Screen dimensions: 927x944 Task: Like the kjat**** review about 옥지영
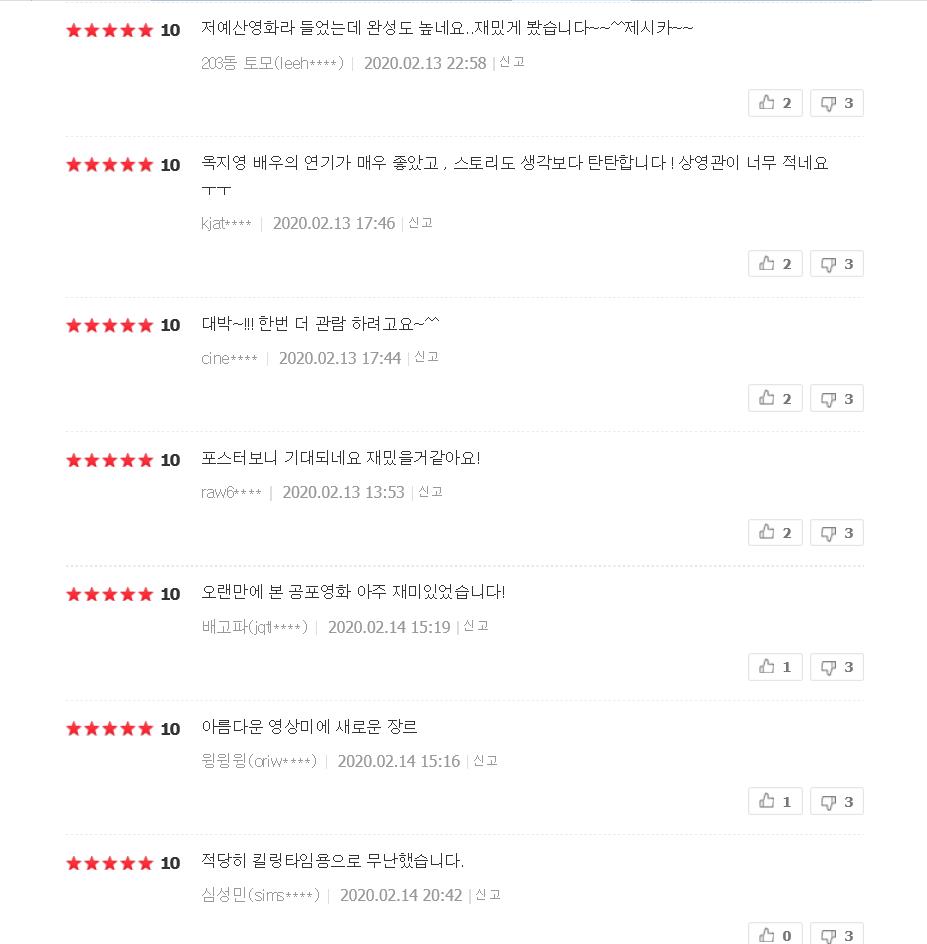[x=775, y=264]
